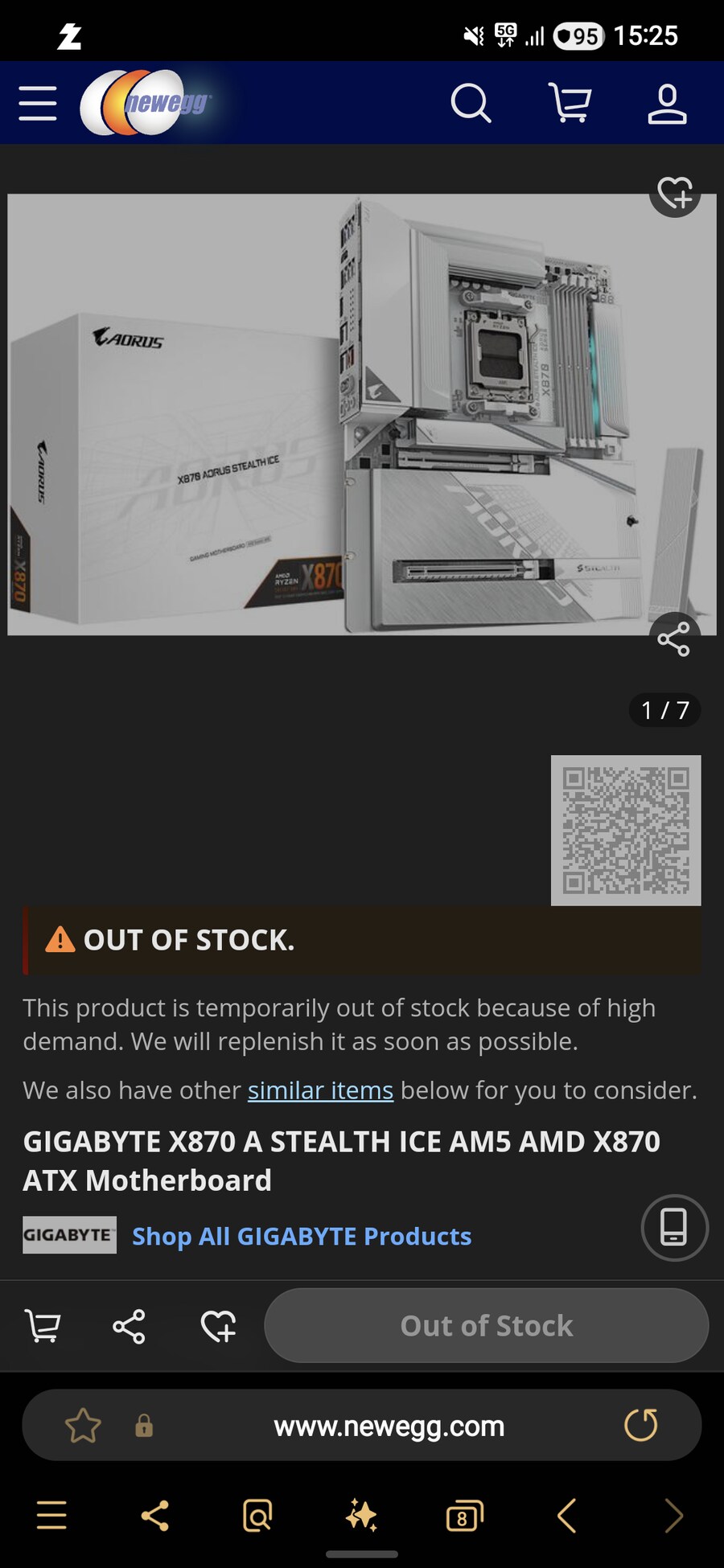
Task: Open the motherboard product image
Action: [x=362, y=414]
